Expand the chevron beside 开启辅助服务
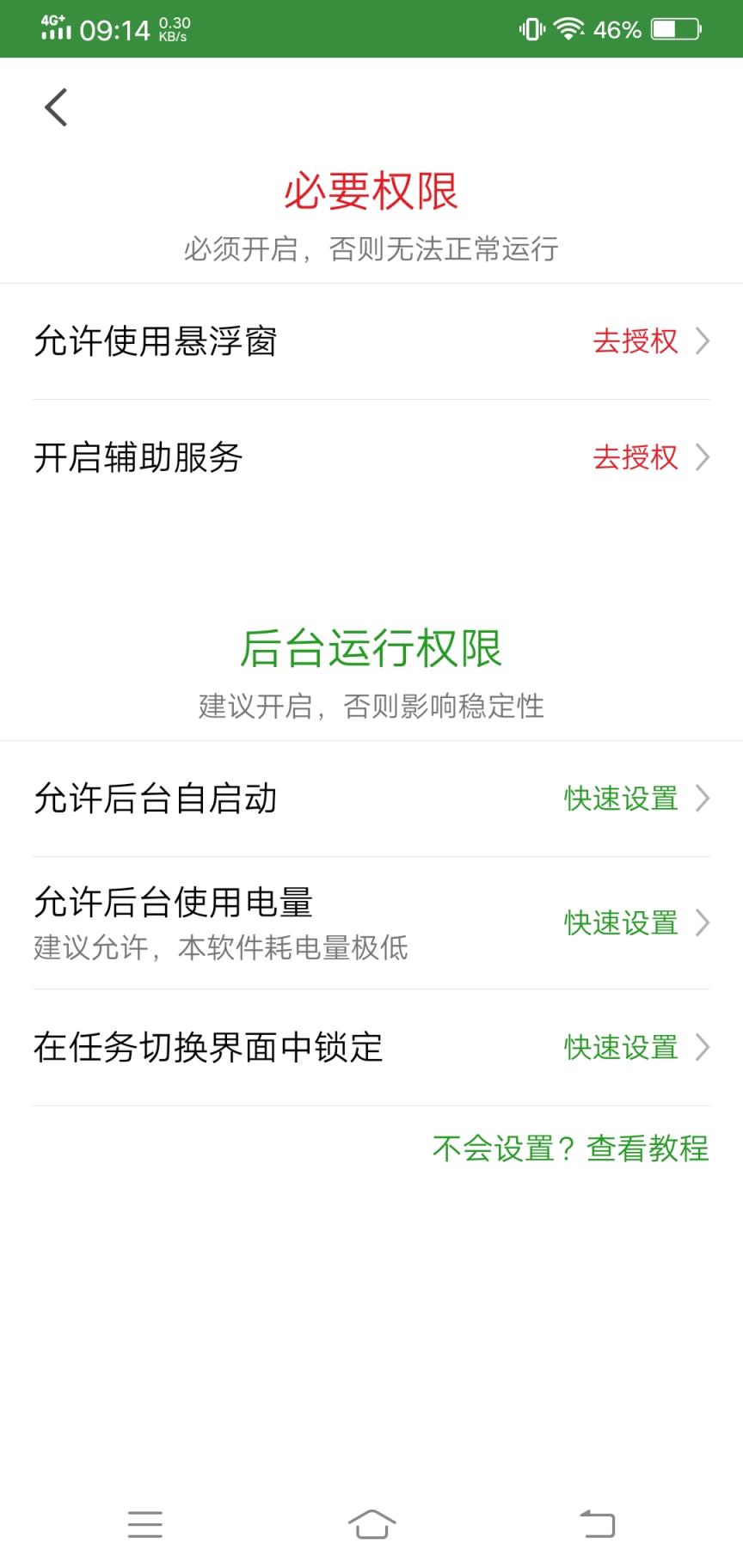This screenshot has height=1568, width=743. (x=701, y=458)
